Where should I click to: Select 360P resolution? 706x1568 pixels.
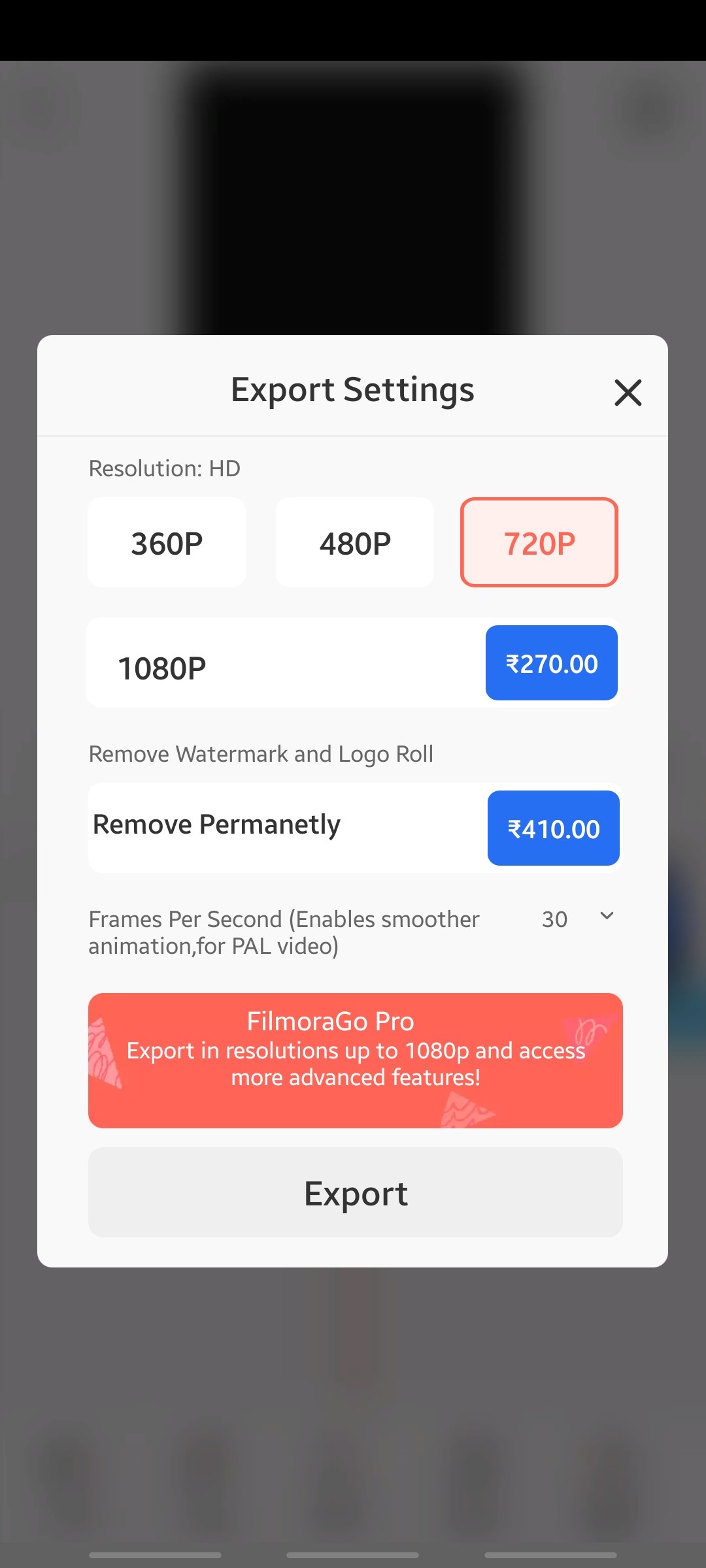166,542
